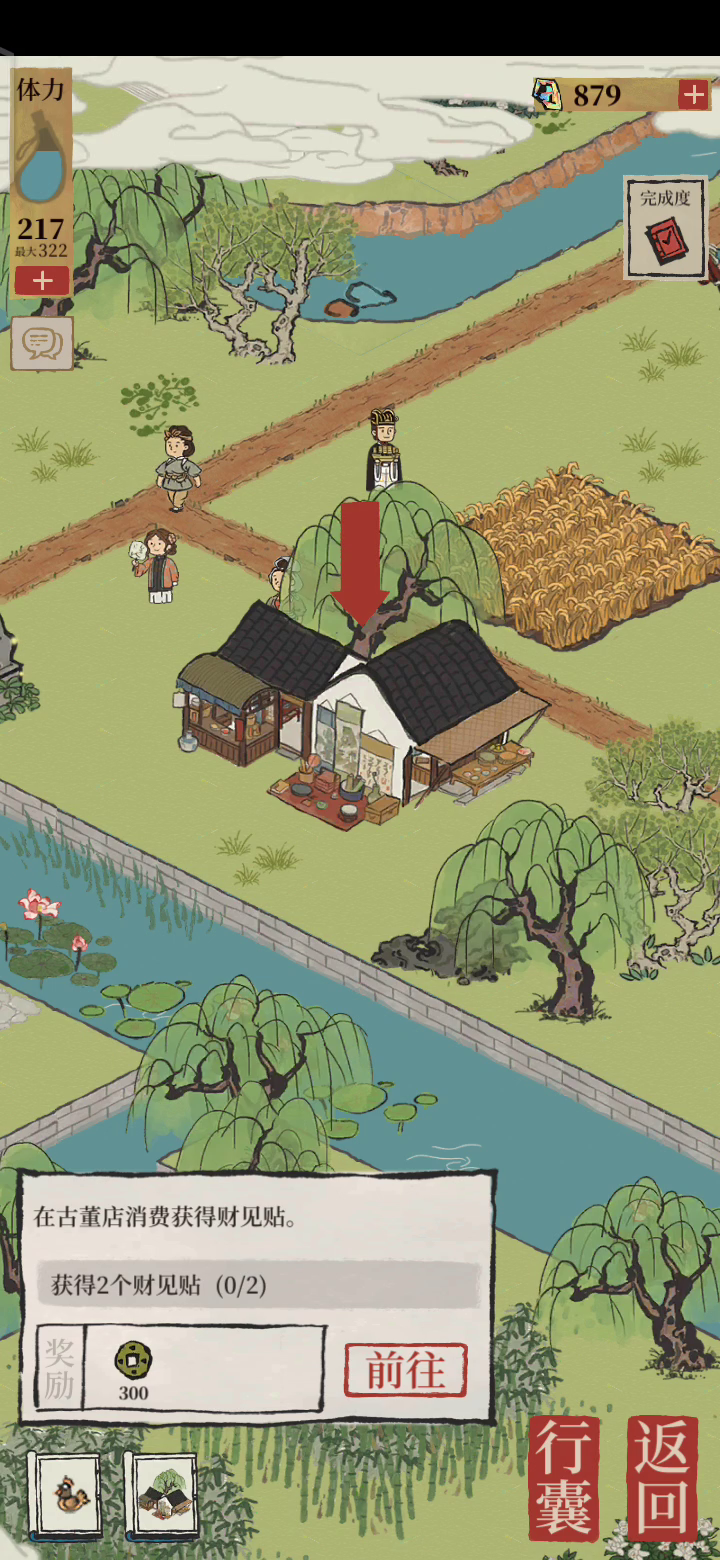Tap 返回 to go back
This screenshot has width=720, height=1560.
pos(662,1478)
